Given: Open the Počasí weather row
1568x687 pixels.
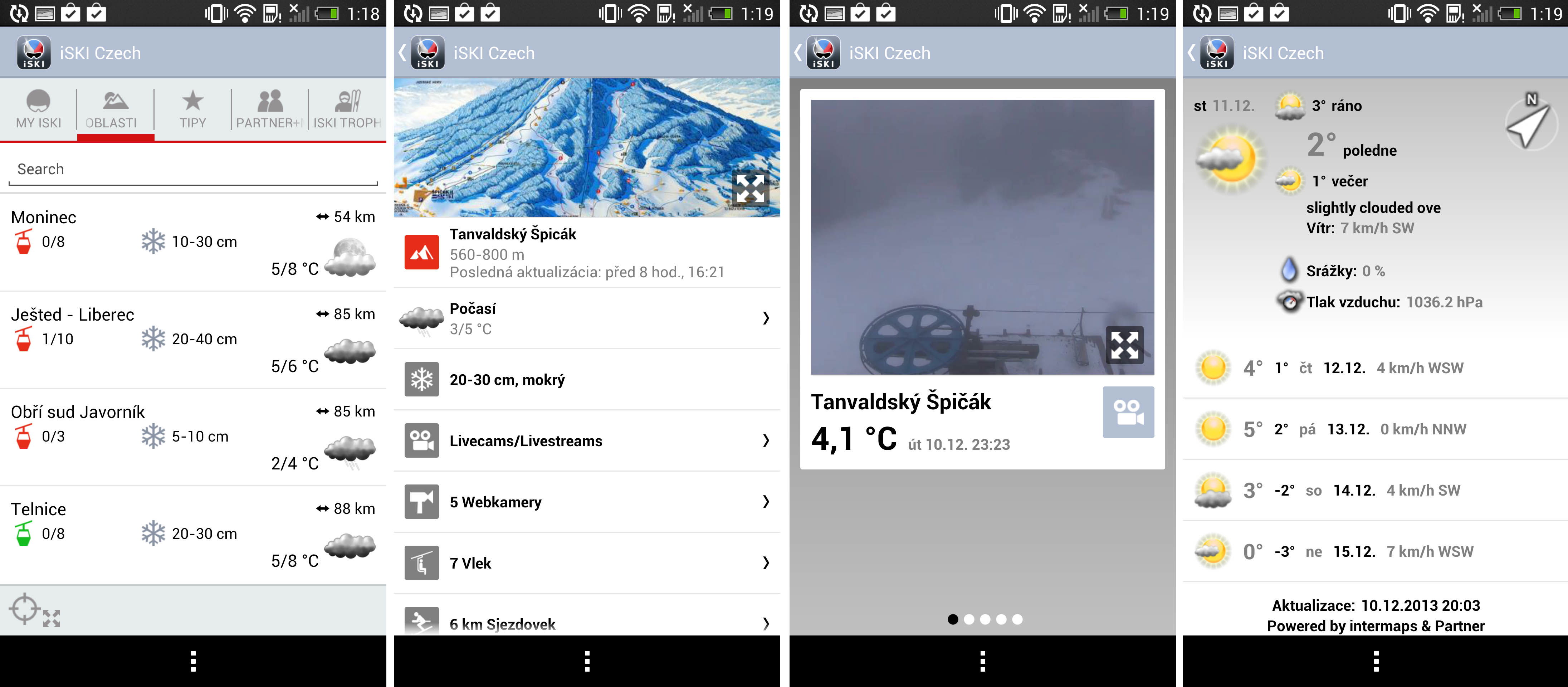Looking at the screenshot, I should tap(586, 318).
